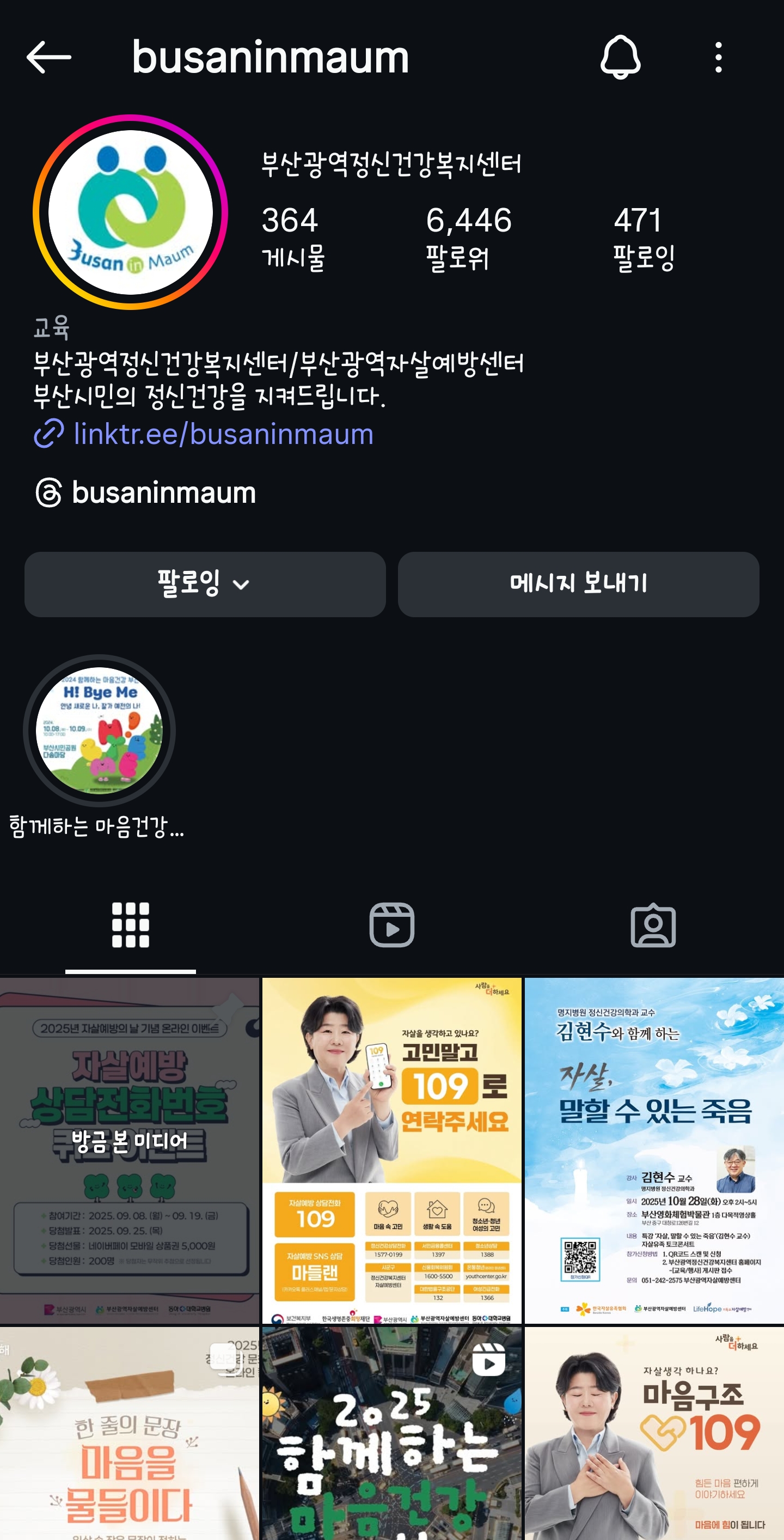Open the linktr.ee/busaninmaum link

[x=222, y=434]
